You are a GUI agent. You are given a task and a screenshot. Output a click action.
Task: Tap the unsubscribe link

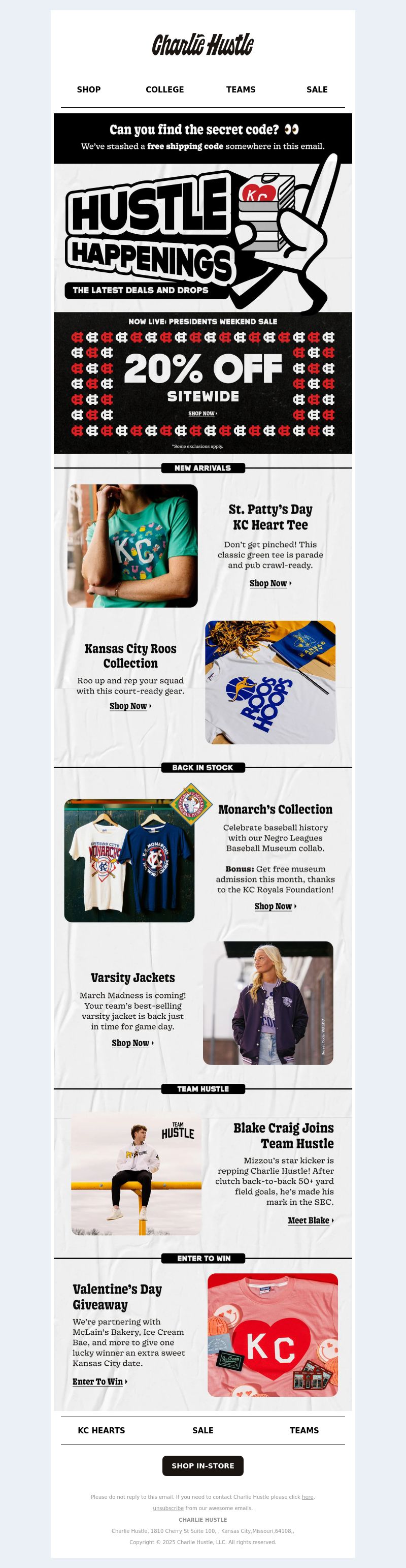coord(168,1509)
